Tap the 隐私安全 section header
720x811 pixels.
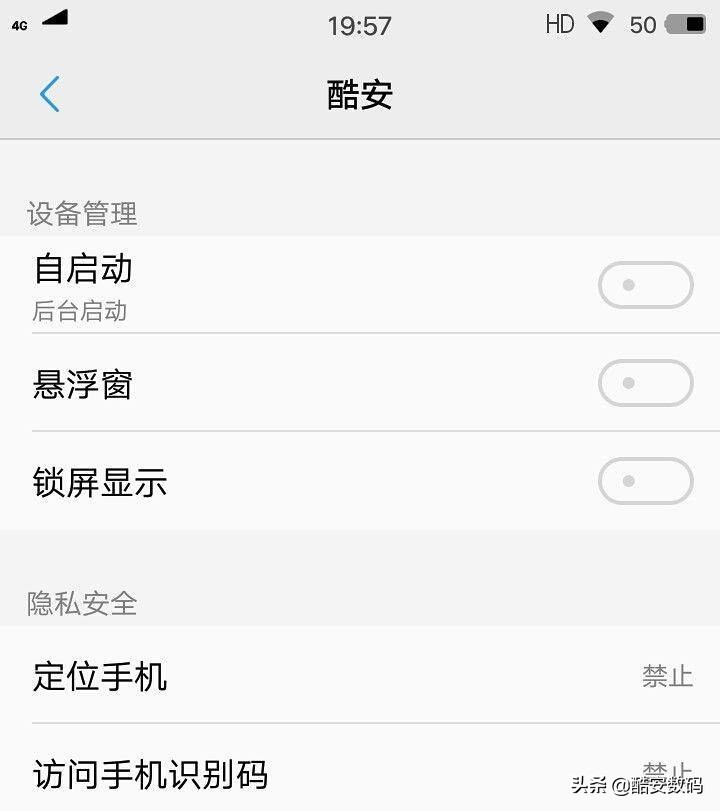tap(80, 604)
